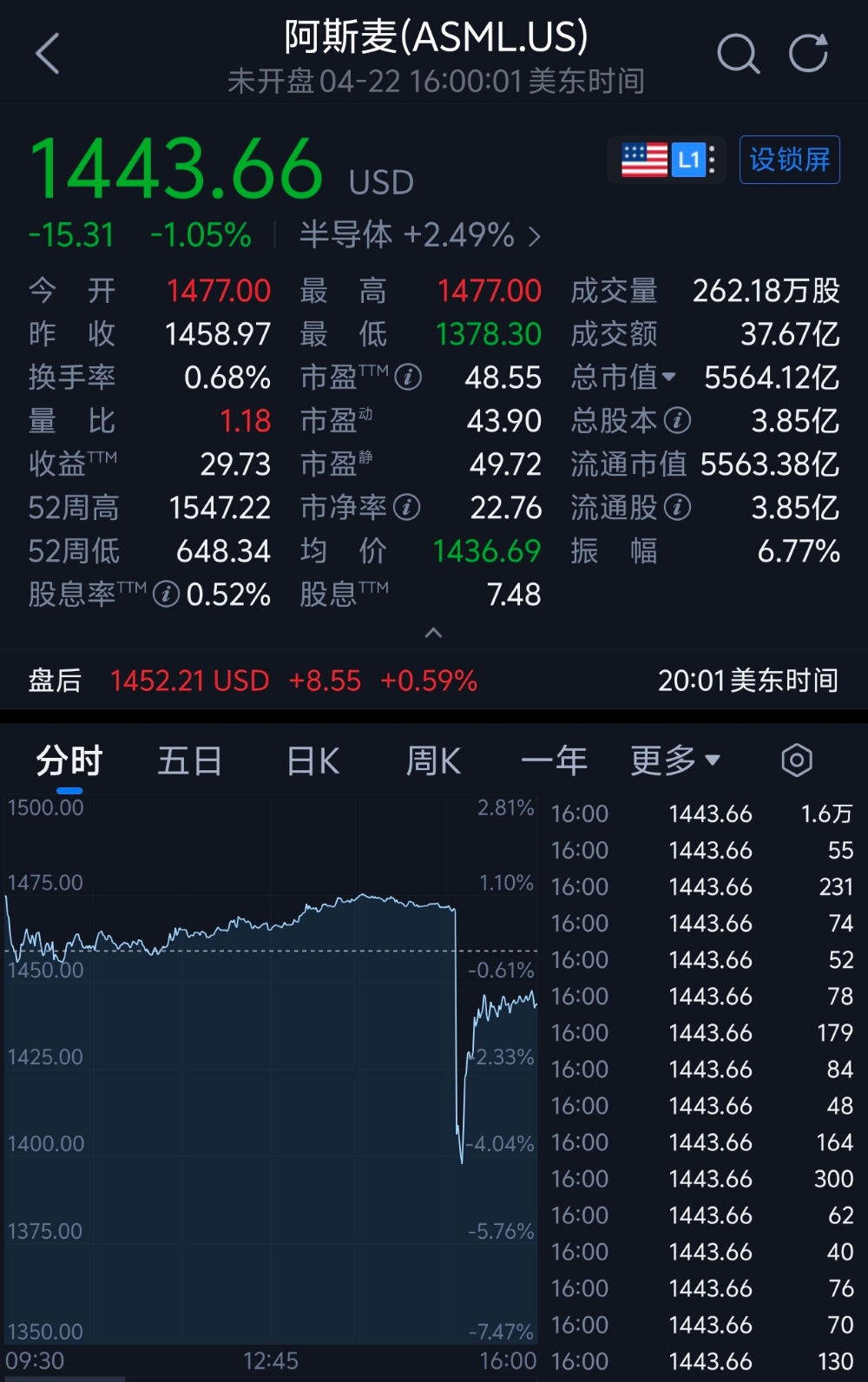Collapse quote details with the up chevron
Screen dimensions: 868x1382
pos(433,633)
